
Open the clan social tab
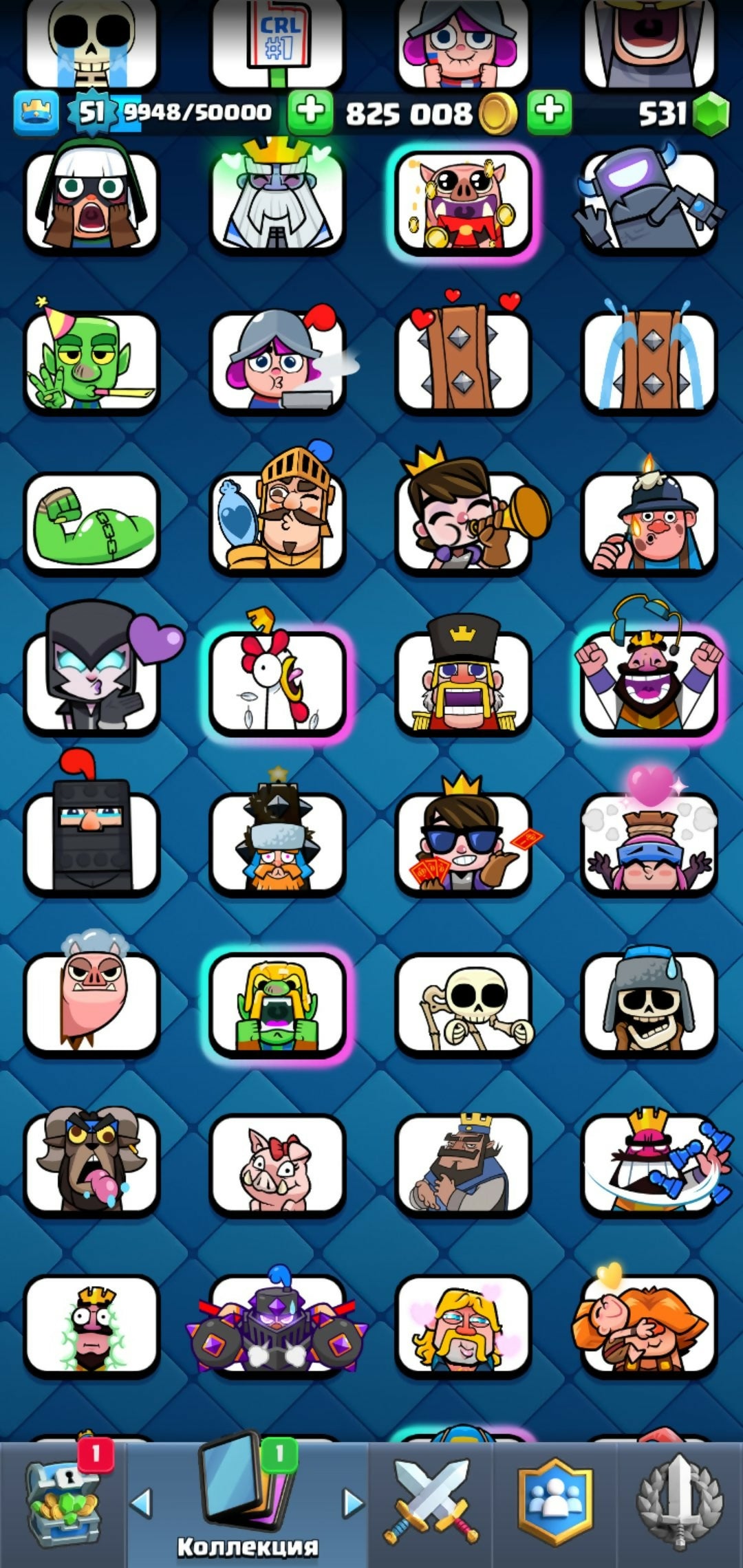click(554, 1505)
